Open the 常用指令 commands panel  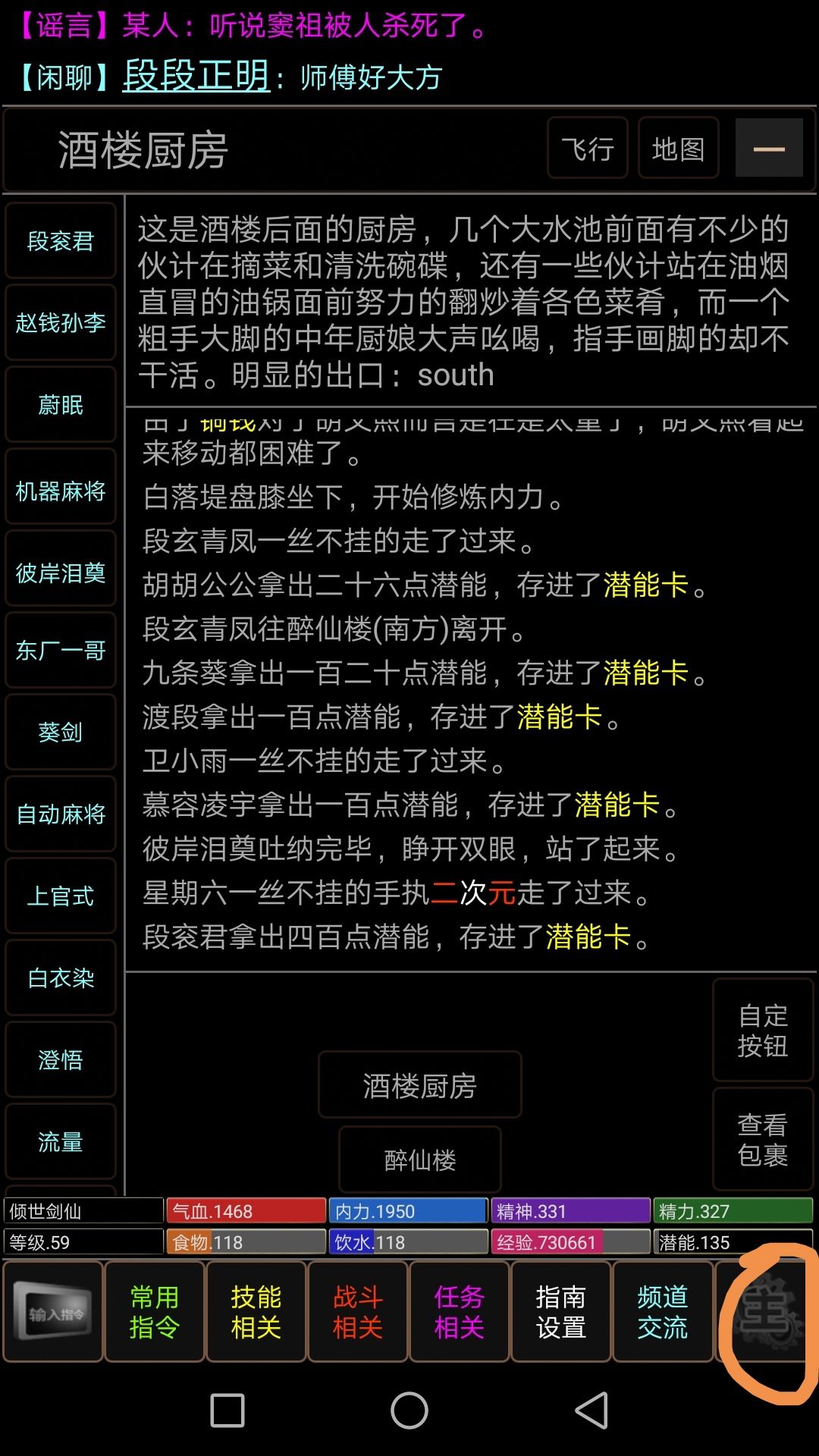point(154,1312)
